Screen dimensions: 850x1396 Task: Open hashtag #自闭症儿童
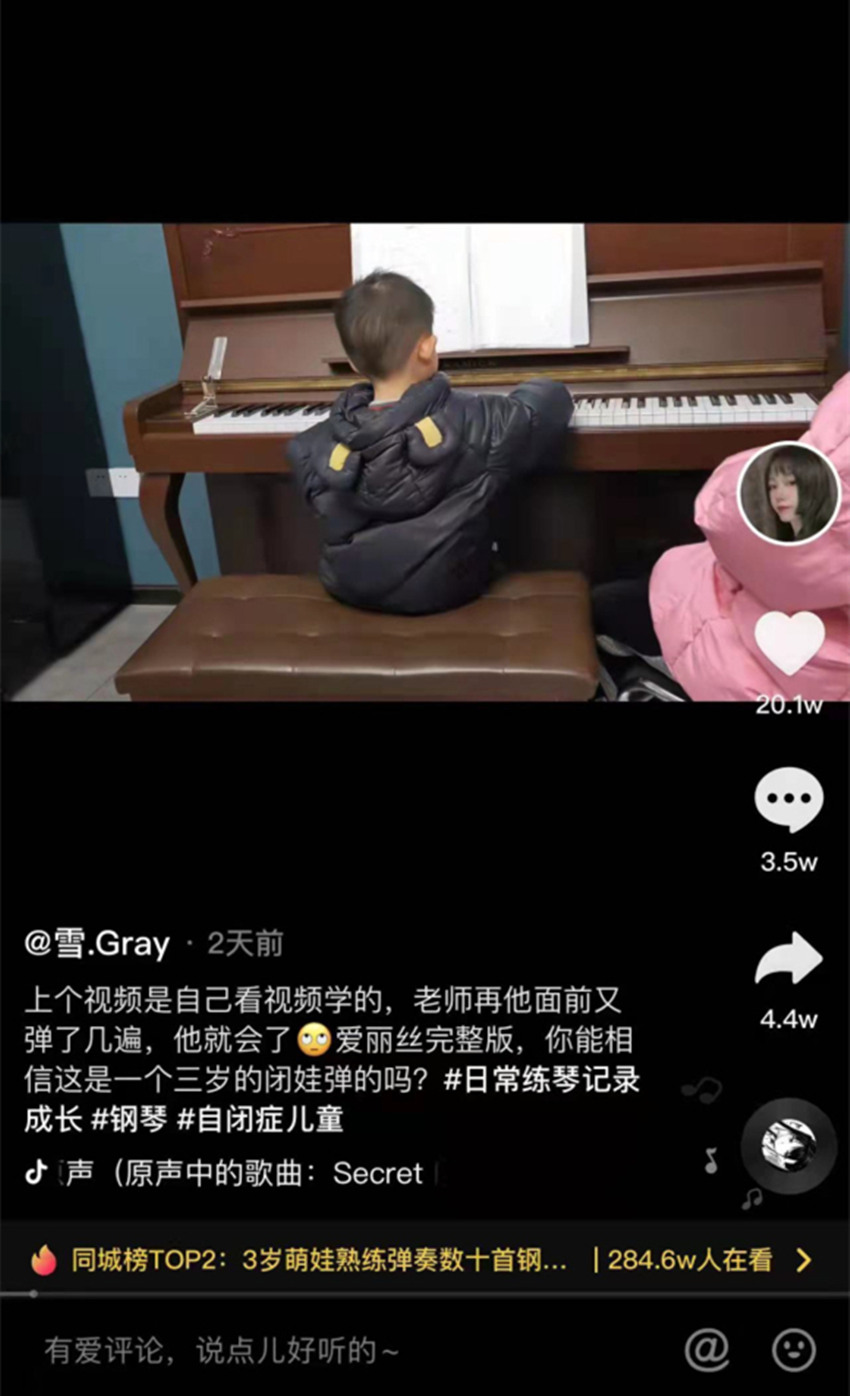260,1119
